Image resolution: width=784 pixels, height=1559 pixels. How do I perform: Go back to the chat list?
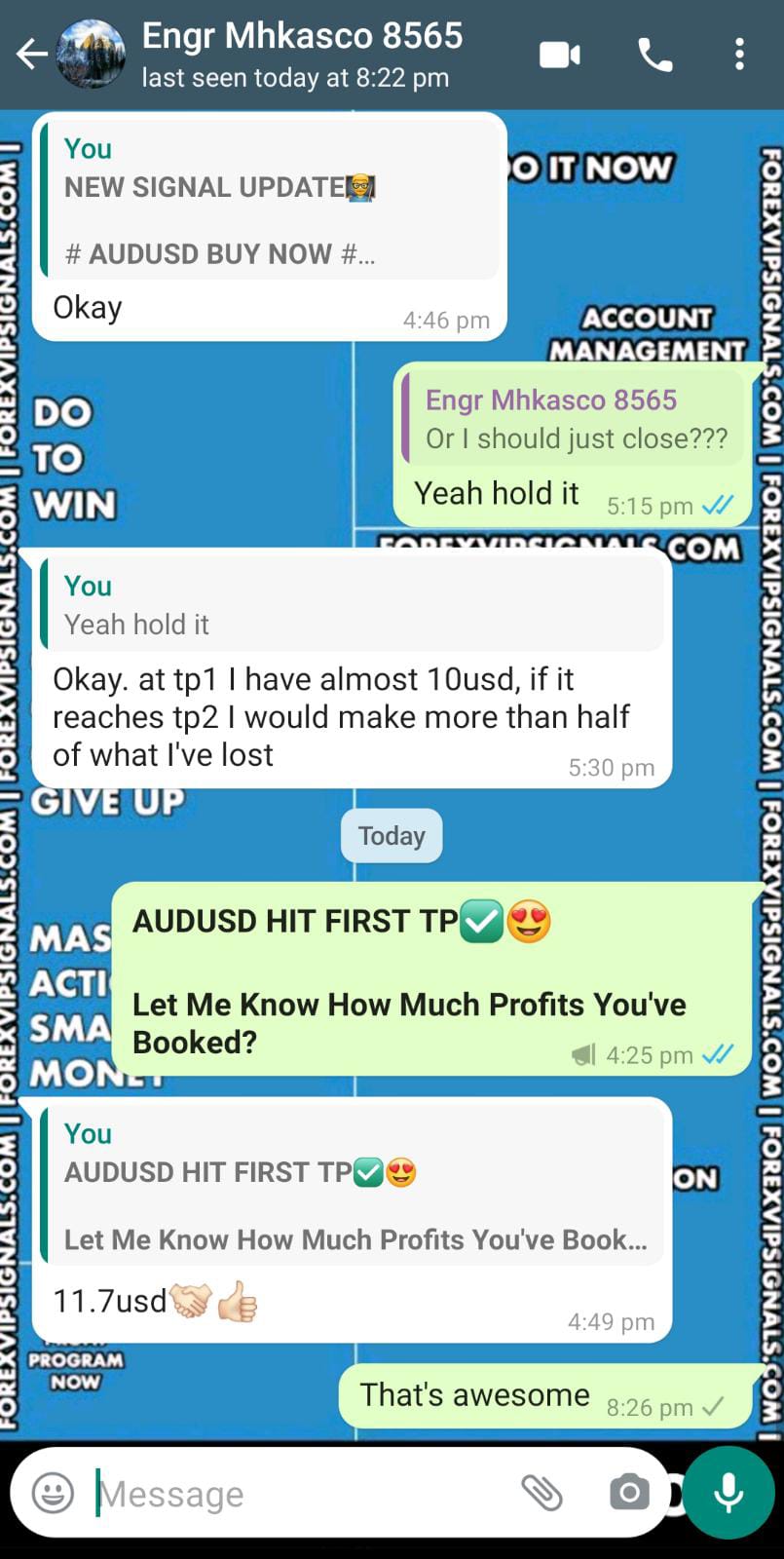tap(31, 55)
